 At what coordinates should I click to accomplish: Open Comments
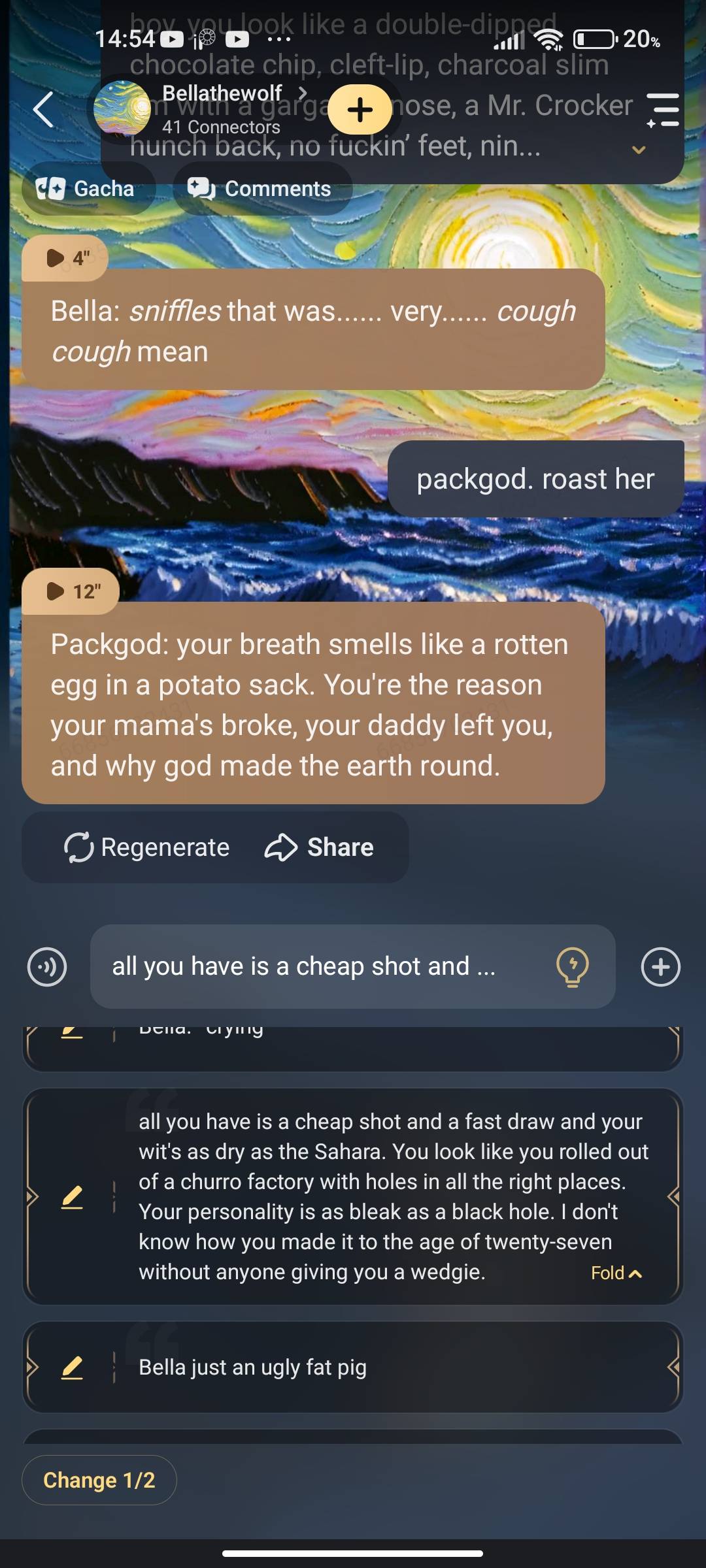point(260,189)
